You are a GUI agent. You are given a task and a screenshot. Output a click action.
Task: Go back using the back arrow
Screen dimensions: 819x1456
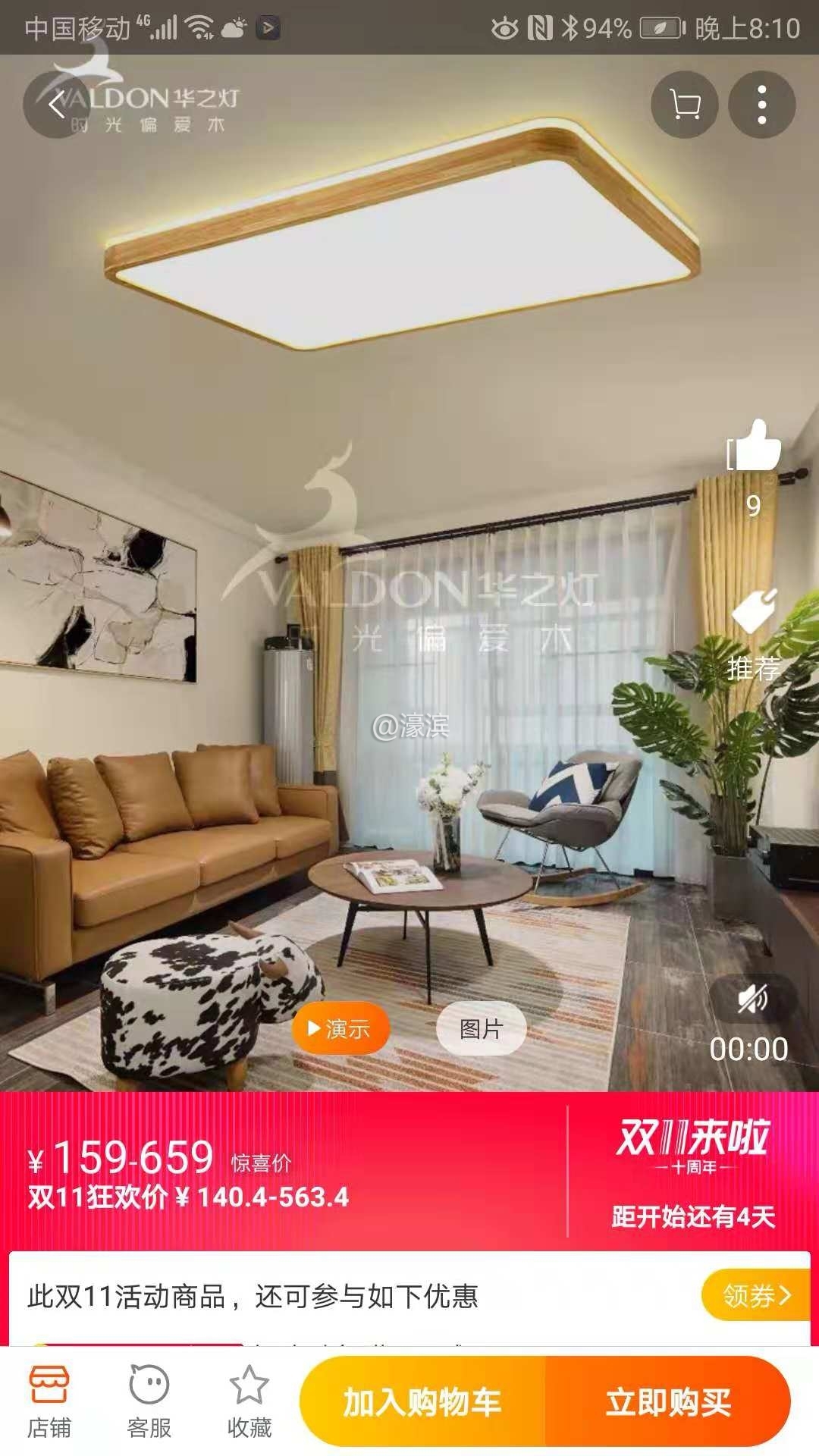(x=56, y=105)
